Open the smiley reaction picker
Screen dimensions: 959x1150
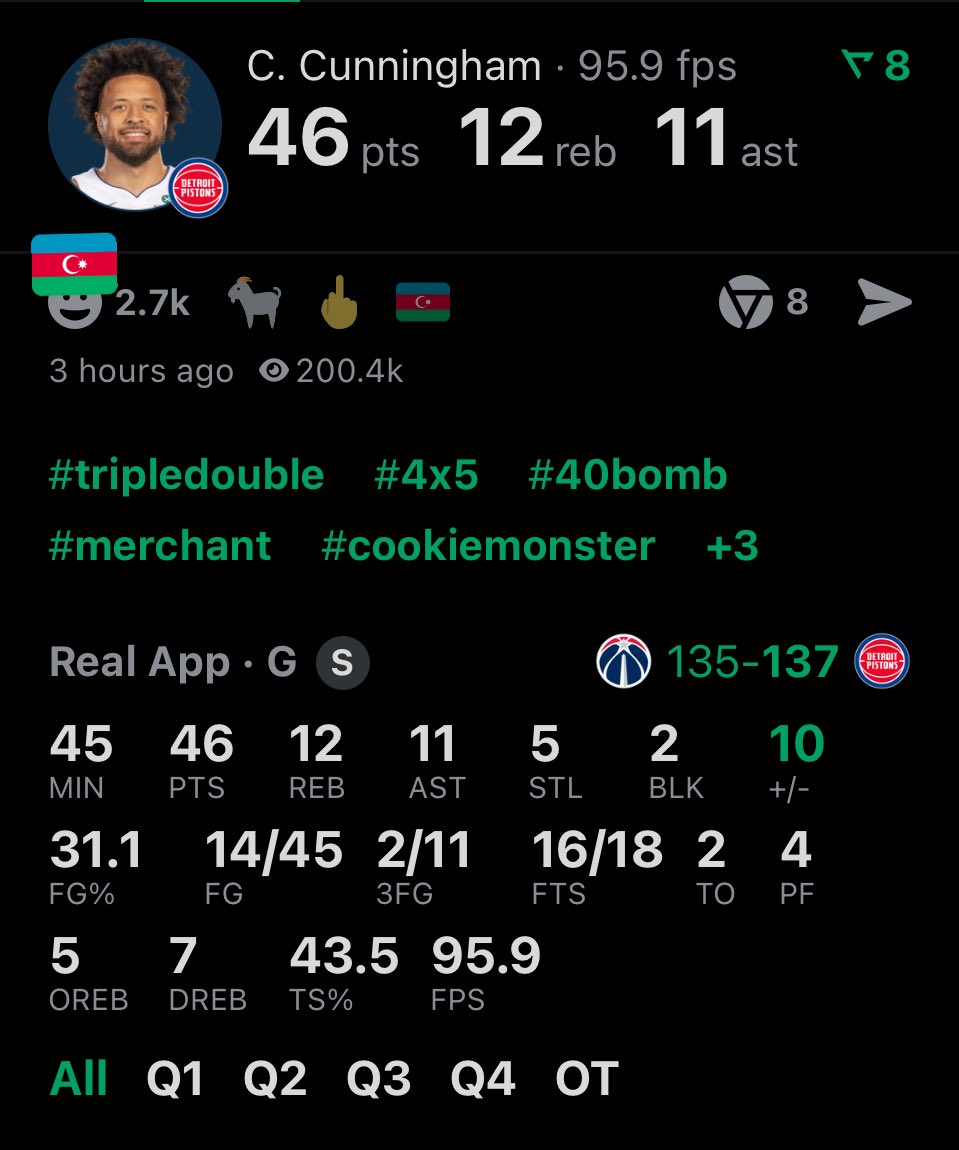click(75, 303)
